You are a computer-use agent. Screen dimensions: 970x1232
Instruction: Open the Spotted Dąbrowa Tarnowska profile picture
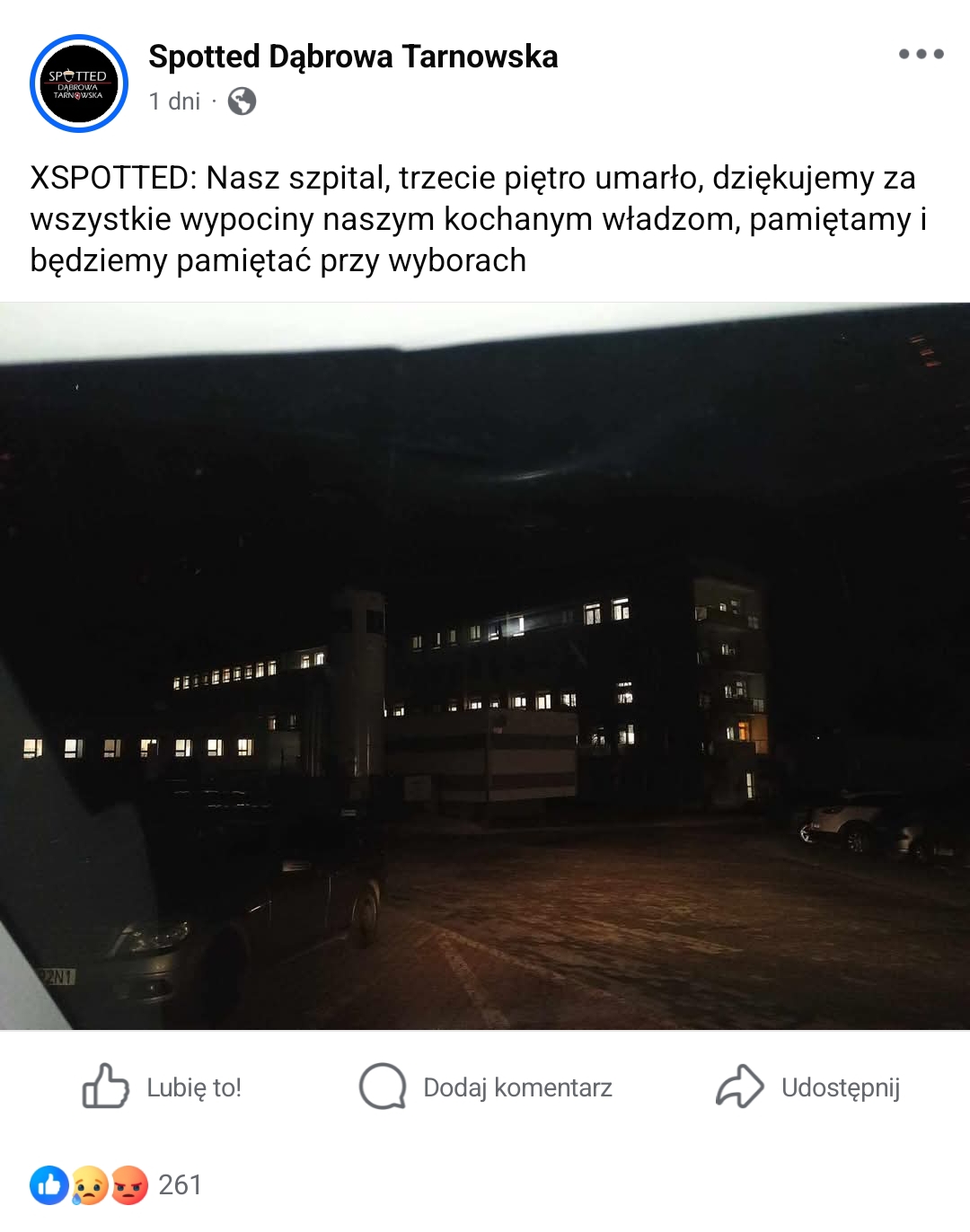(79, 84)
